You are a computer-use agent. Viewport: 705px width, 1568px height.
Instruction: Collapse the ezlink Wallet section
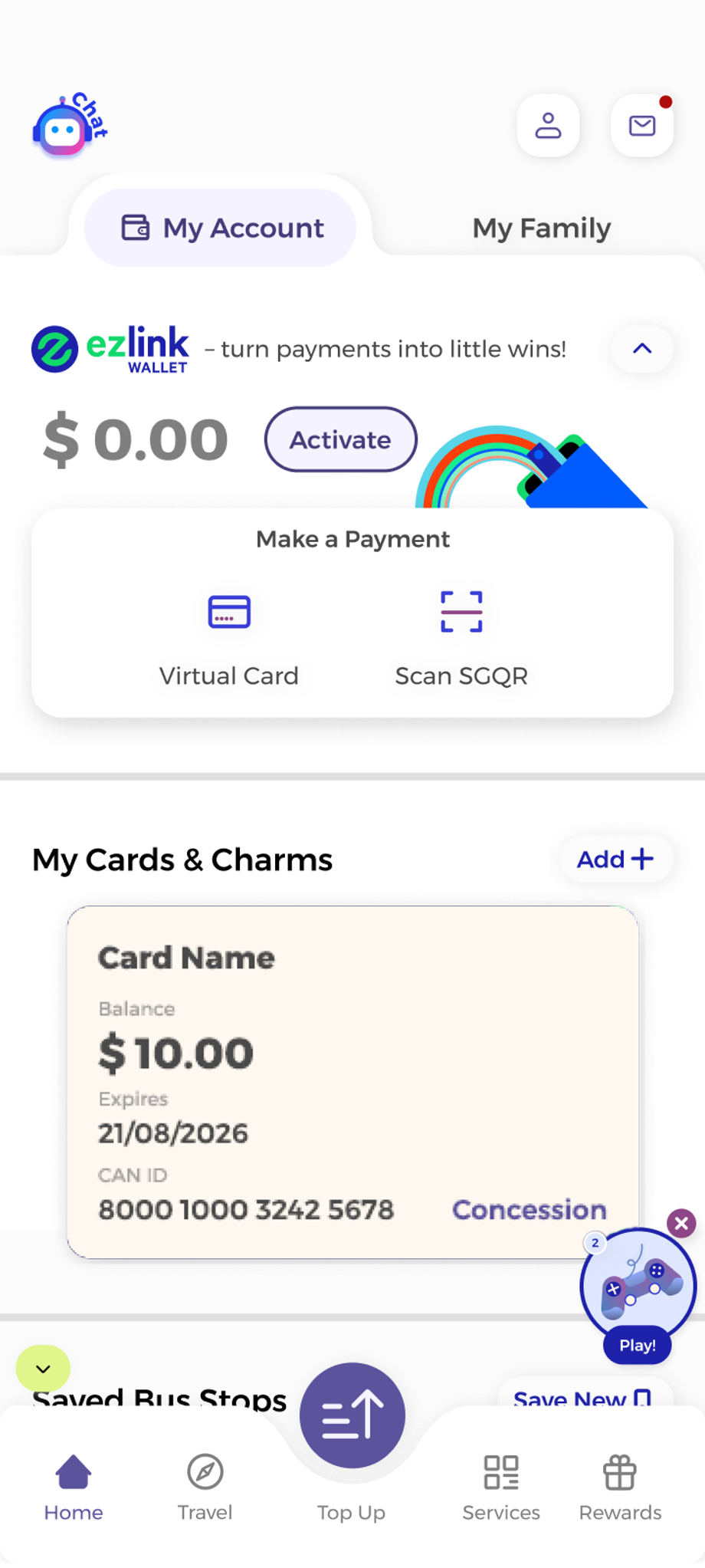click(642, 349)
